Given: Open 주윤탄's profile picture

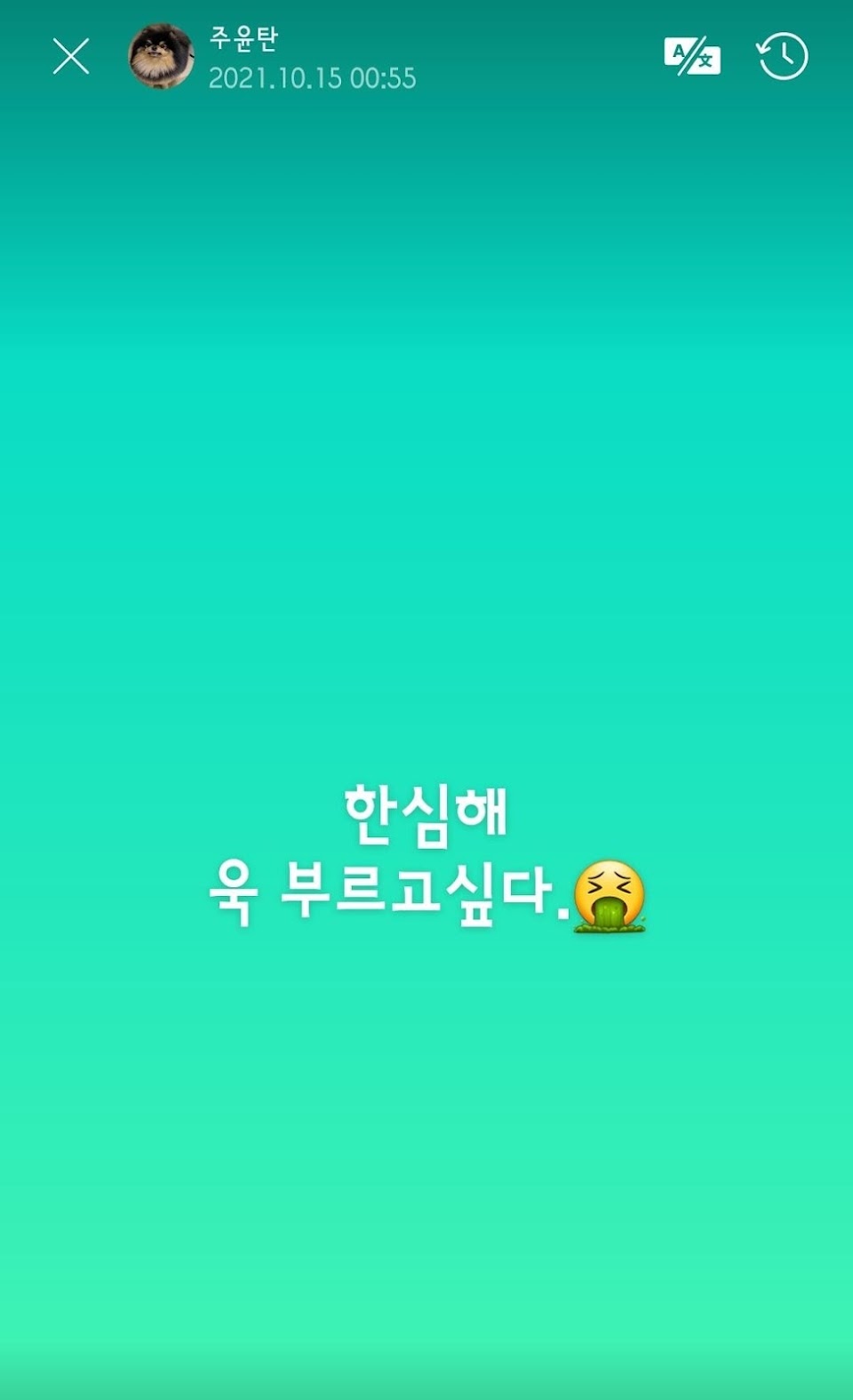Looking at the screenshot, I should coord(161,57).
